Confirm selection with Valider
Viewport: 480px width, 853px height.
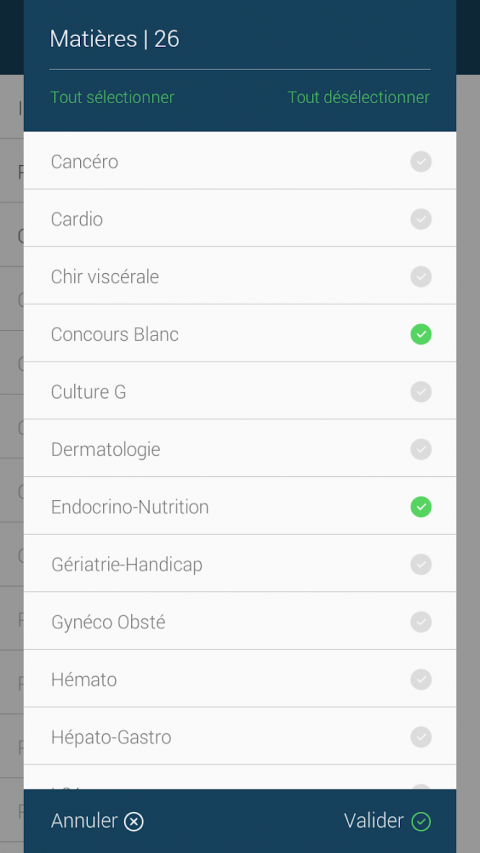click(387, 821)
